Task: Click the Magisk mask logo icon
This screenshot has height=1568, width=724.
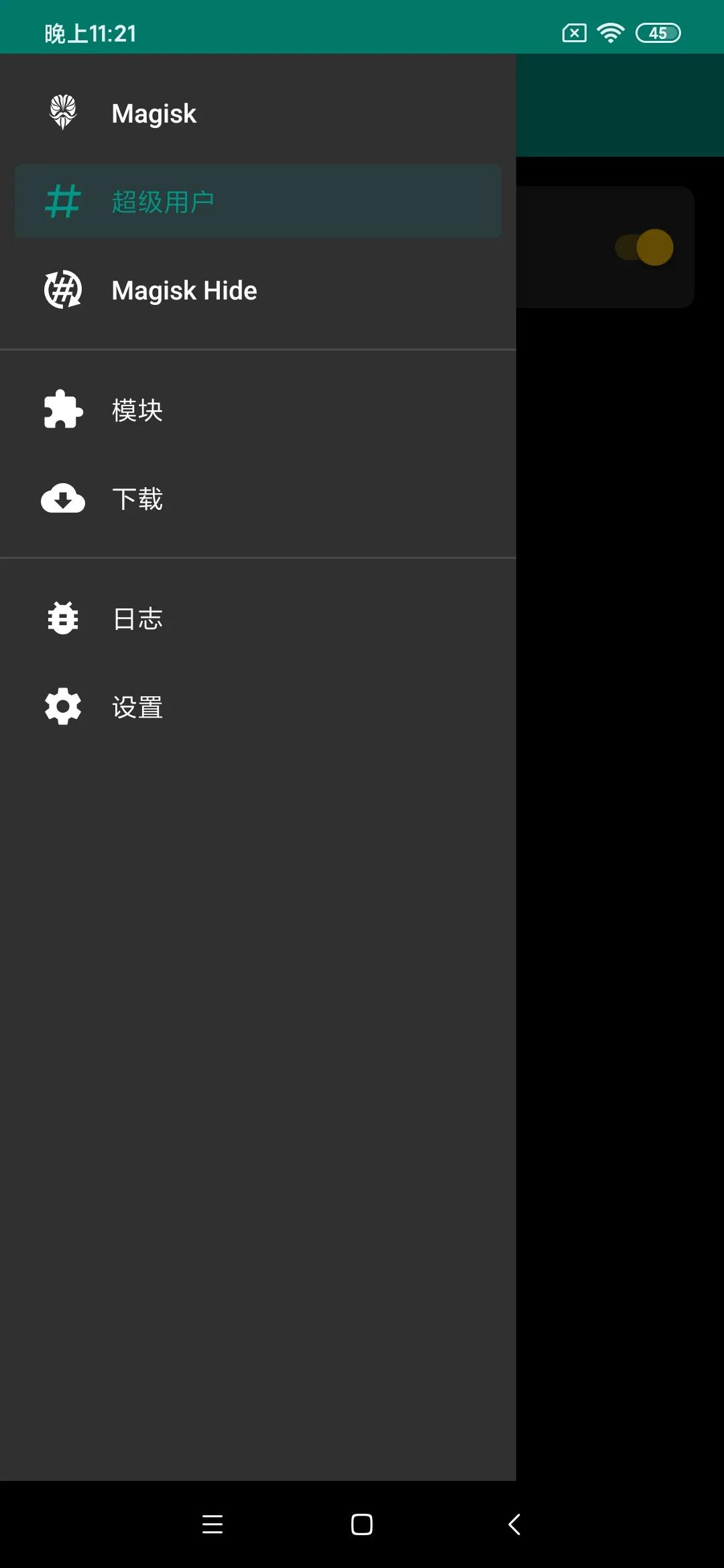Action: pyautogui.click(x=62, y=112)
